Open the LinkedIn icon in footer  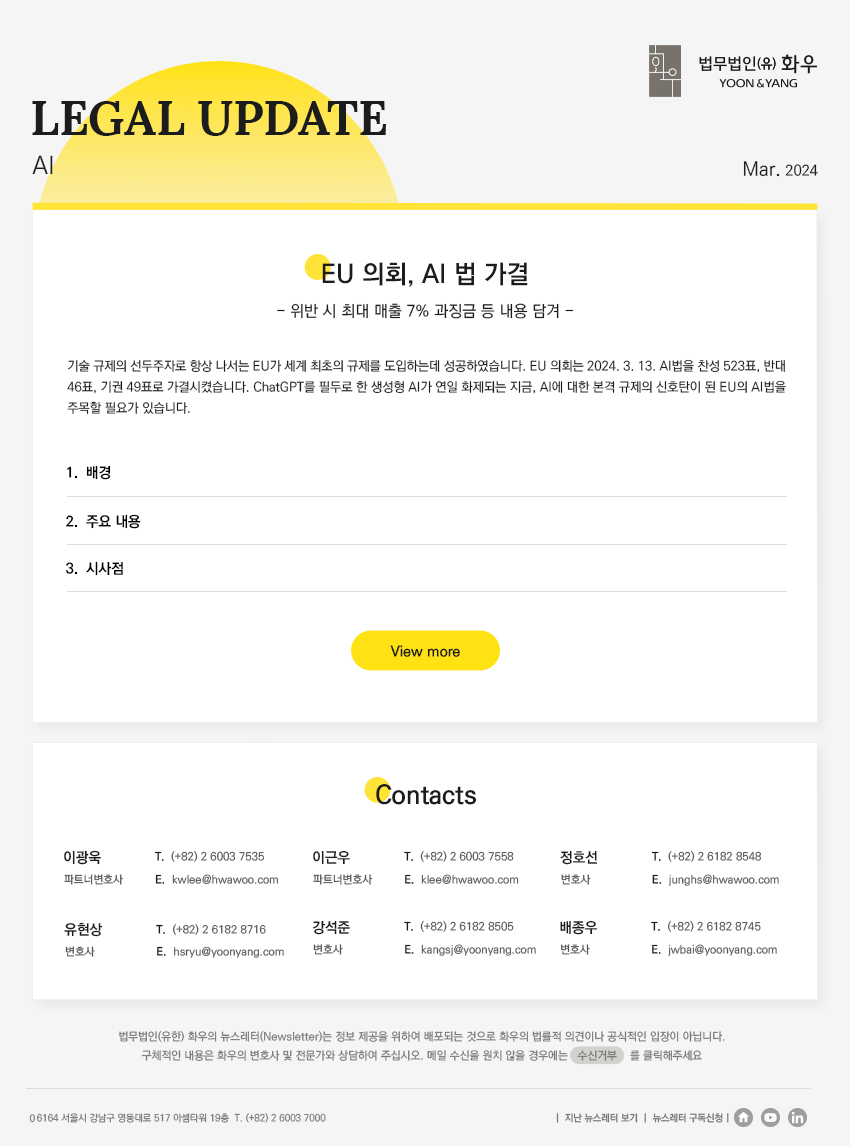pos(797,1117)
